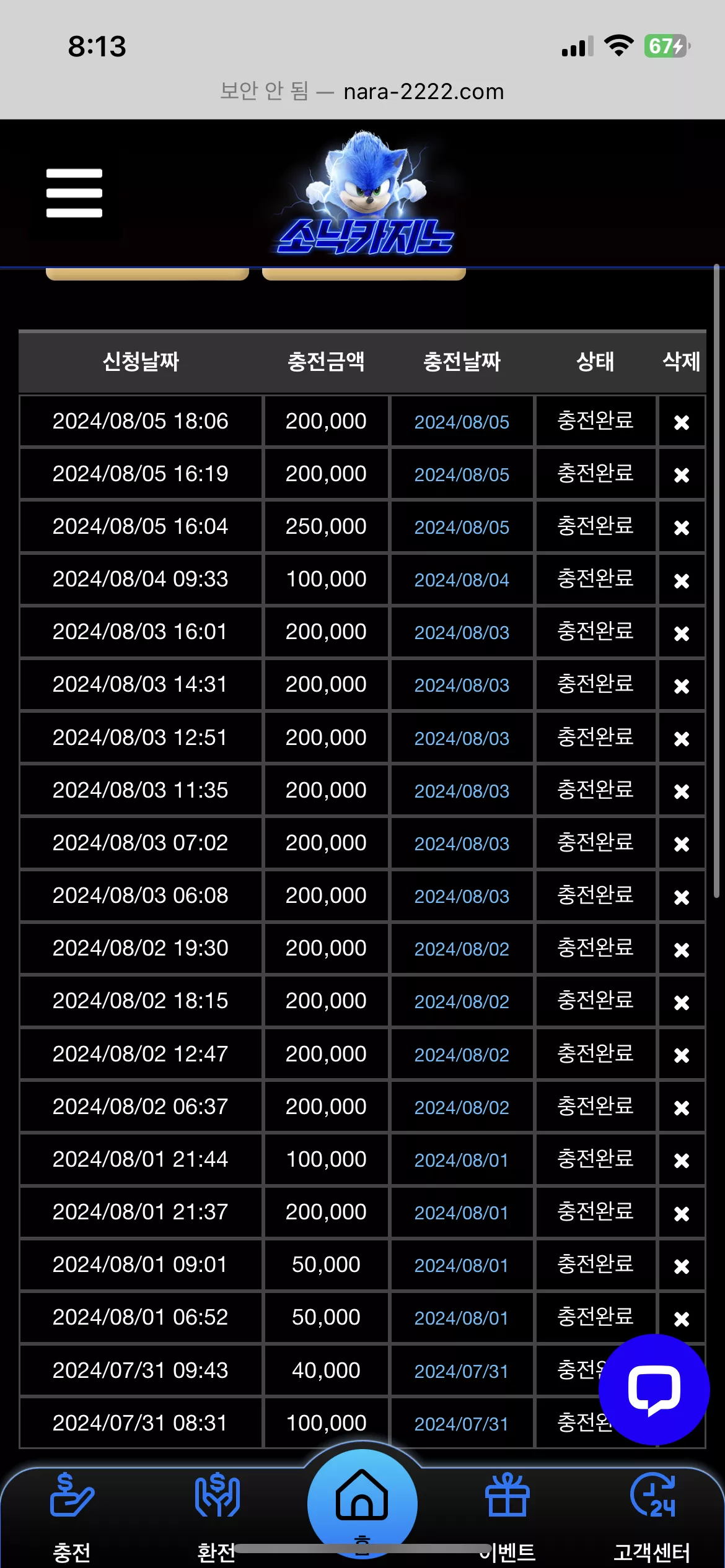The width and height of the screenshot is (725, 1568).
Task: Remove the 2024/08/03 06:08 charge record
Action: [682, 897]
